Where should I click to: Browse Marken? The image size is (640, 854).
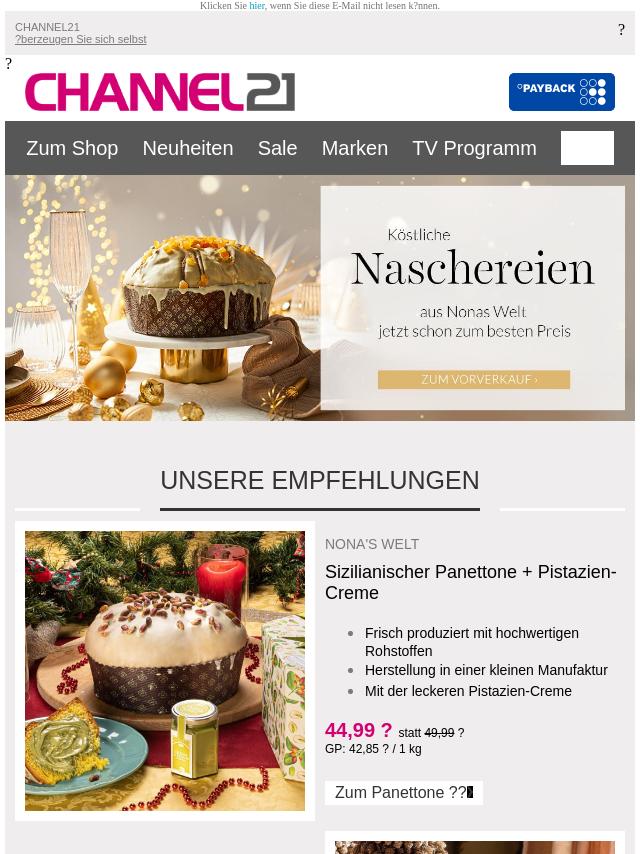click(355, 148)
